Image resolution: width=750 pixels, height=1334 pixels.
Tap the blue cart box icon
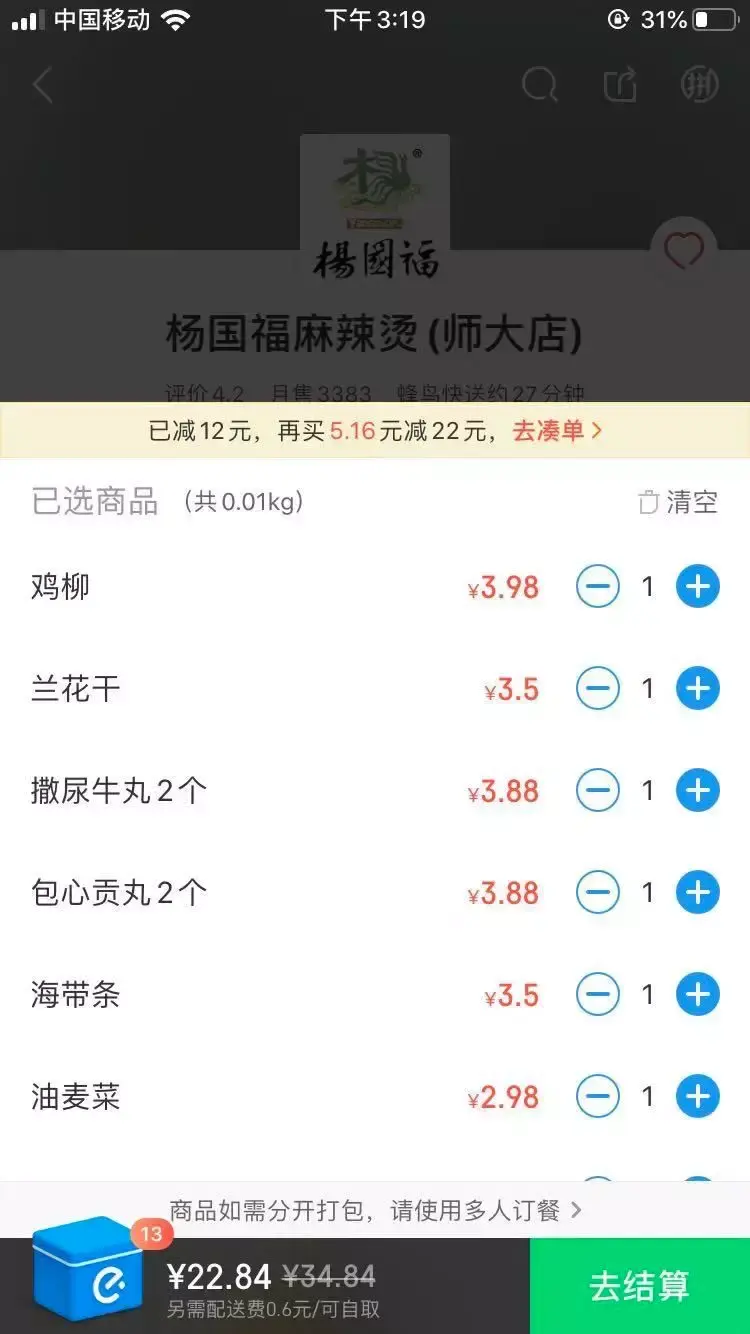[x=88, y=1270]
